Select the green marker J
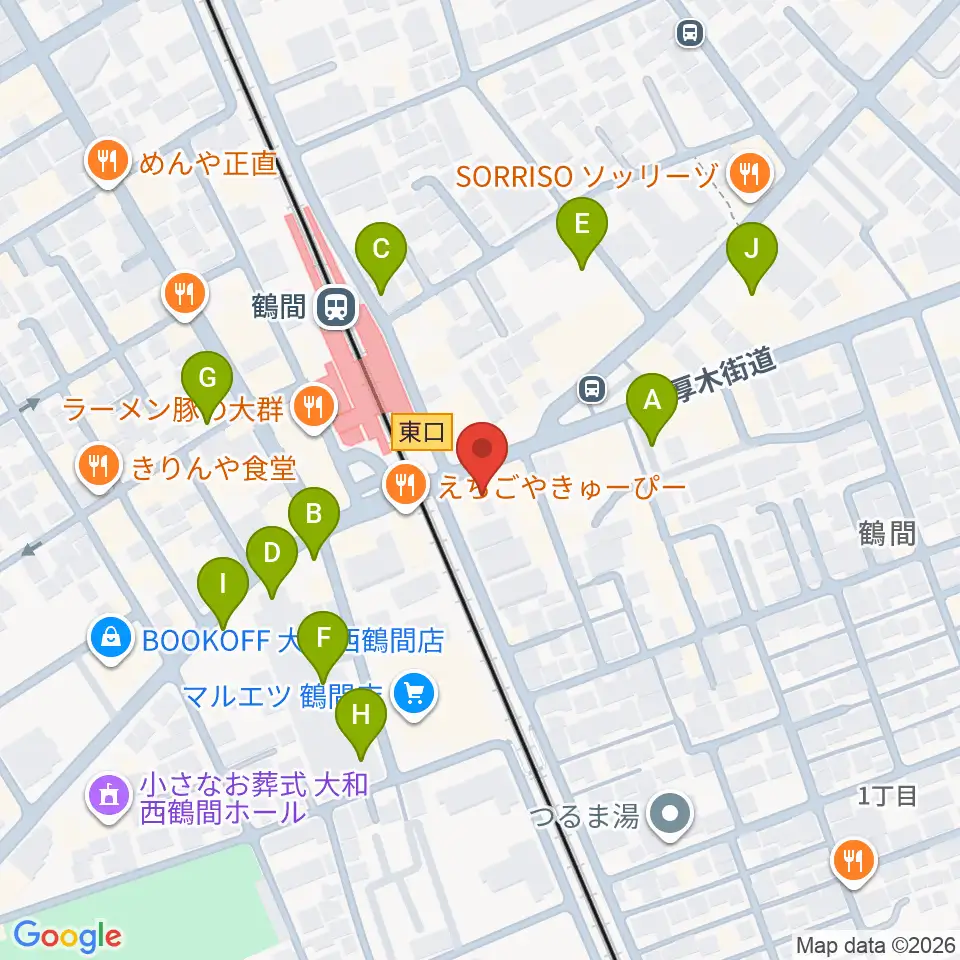 (x=752, y=257)
